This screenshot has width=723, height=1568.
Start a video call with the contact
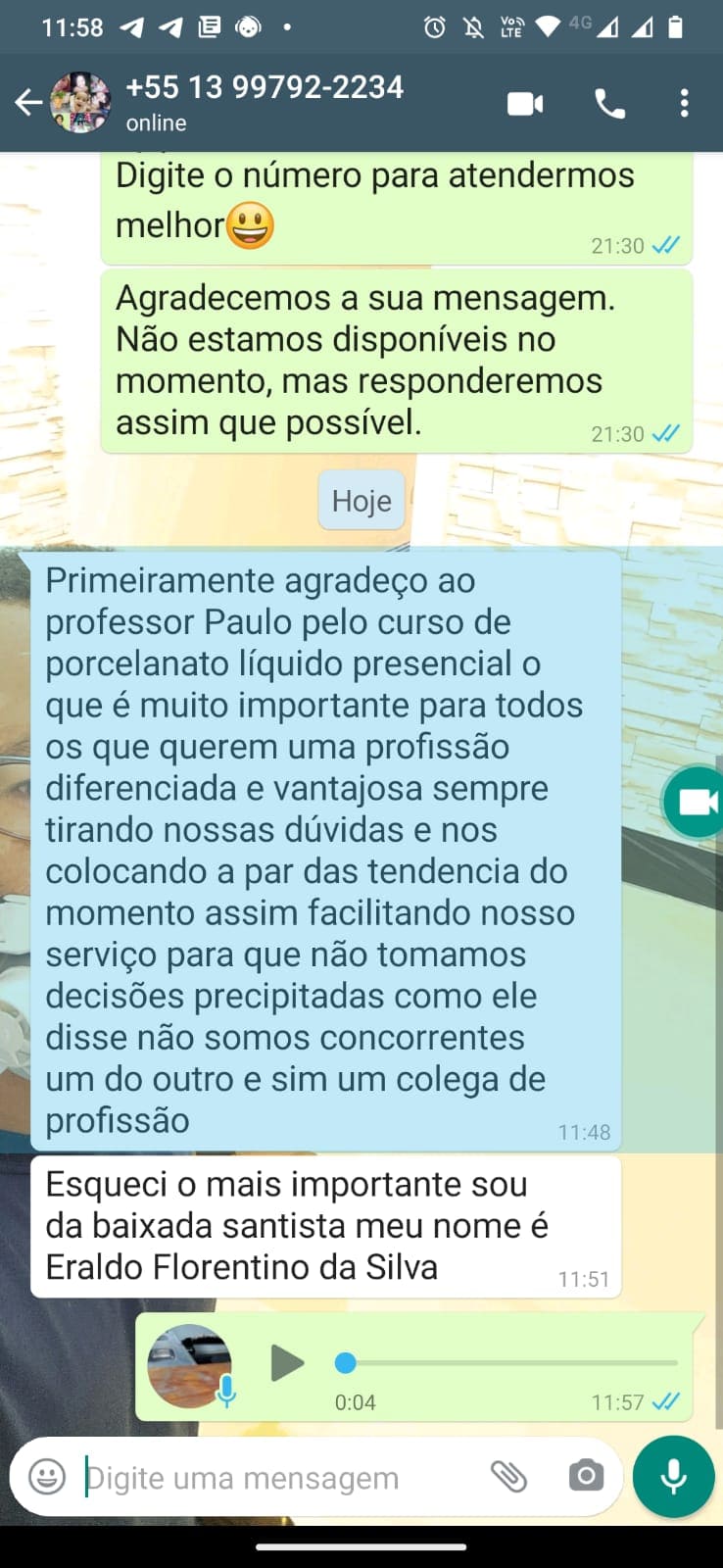(525, 102)
